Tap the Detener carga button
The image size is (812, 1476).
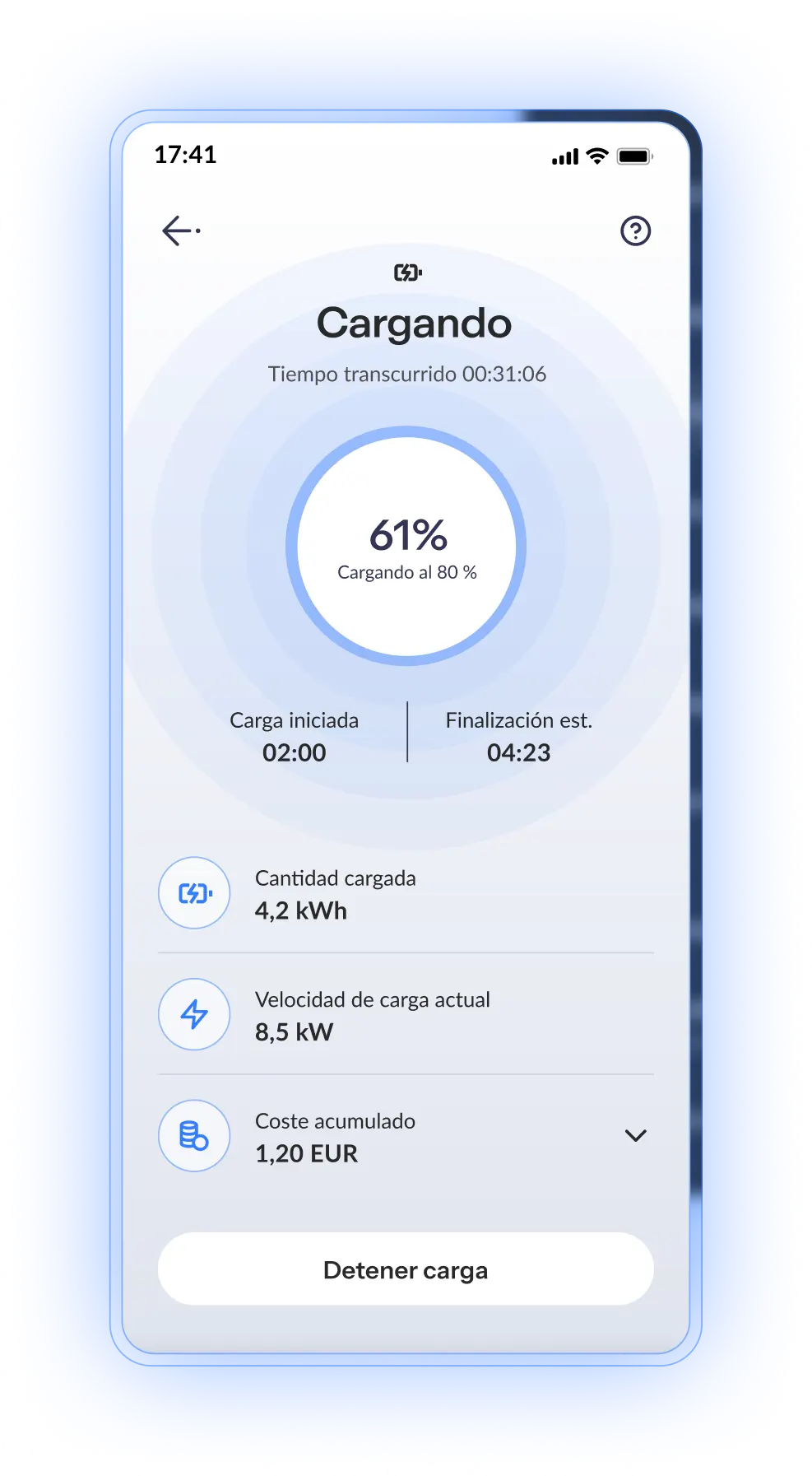(x=406, y=1269)
